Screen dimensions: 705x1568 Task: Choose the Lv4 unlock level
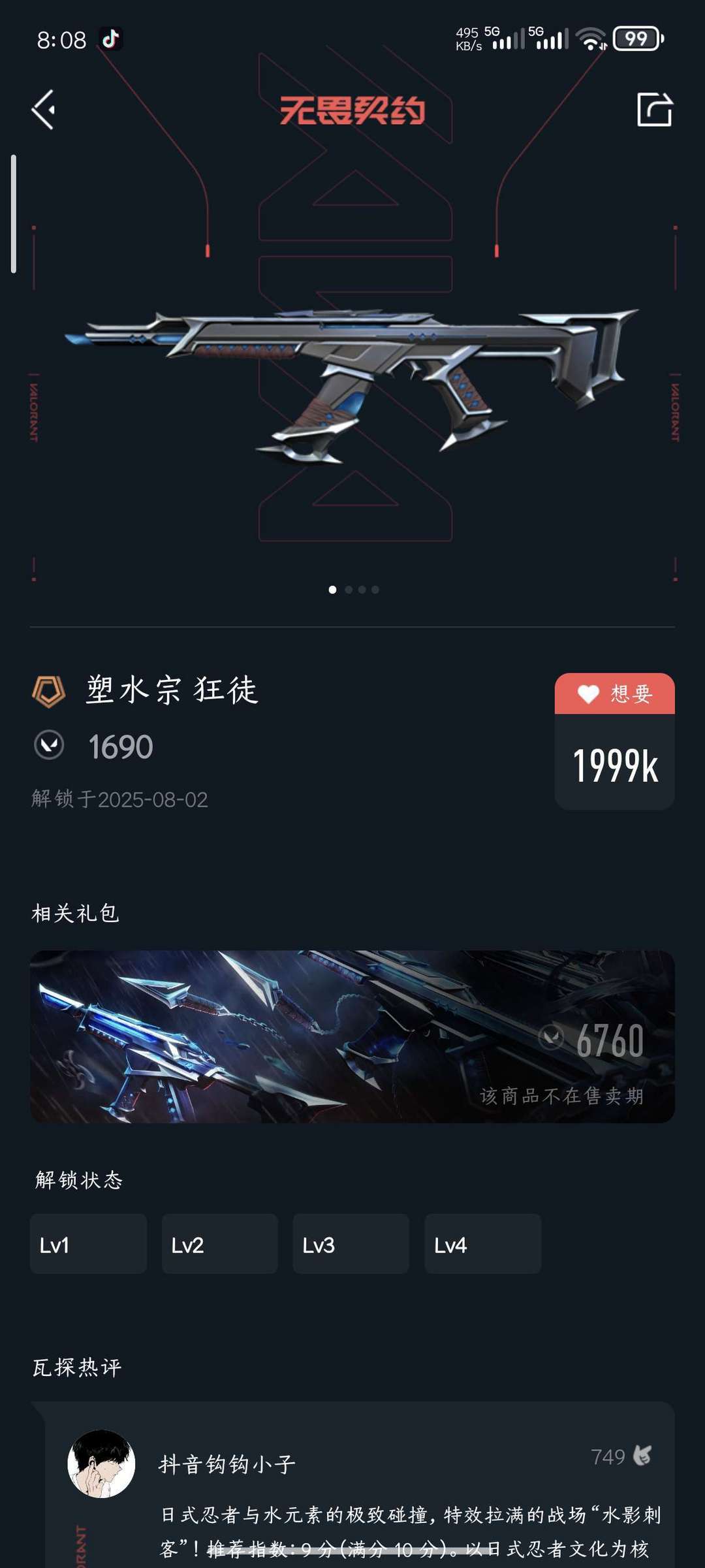click(482, 1244)
